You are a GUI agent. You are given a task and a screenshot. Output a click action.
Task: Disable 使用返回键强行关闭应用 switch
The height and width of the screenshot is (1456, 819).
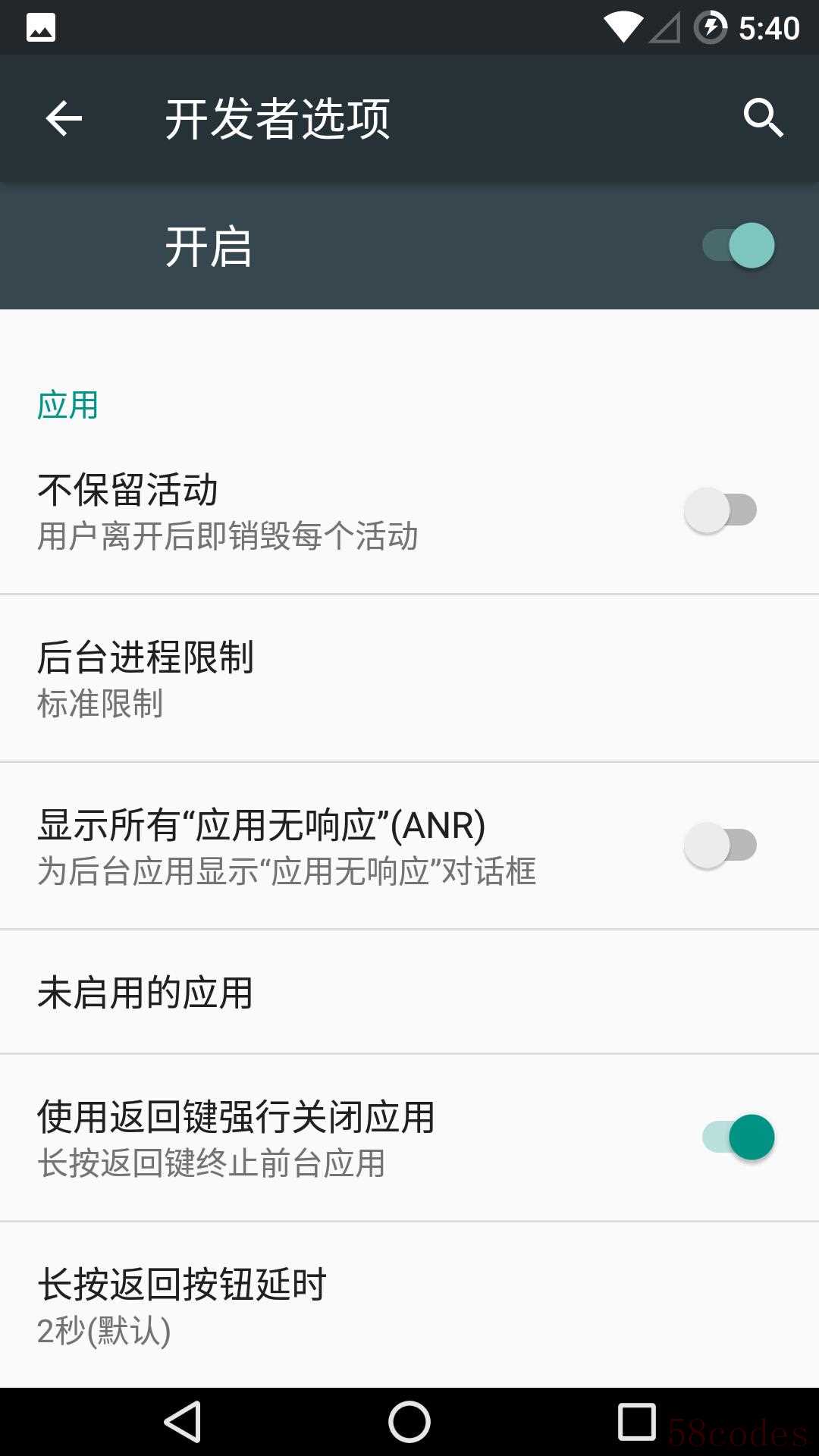739,1137
